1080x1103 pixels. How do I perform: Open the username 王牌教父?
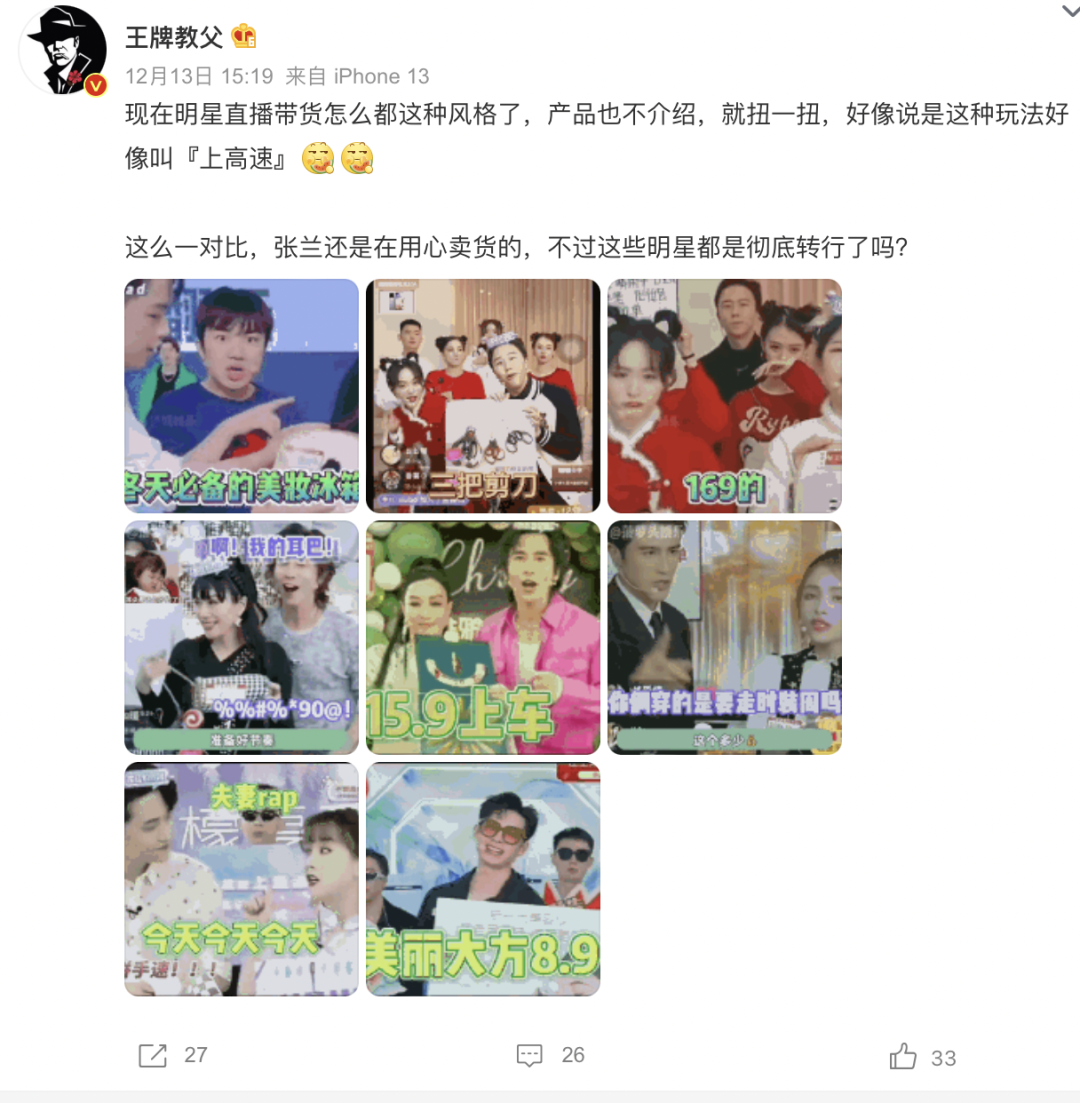click(x=173, y=37)
